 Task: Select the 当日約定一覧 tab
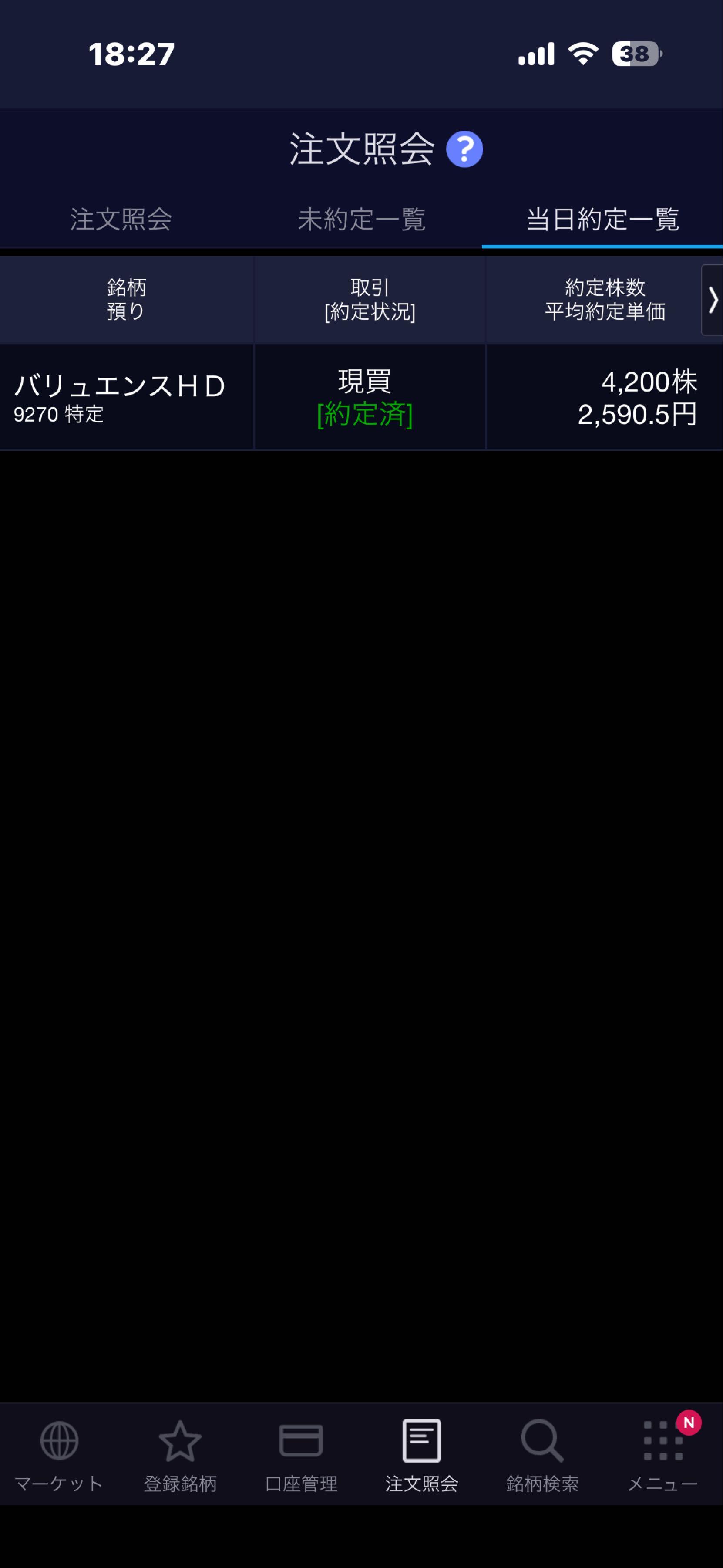point(602,219)
